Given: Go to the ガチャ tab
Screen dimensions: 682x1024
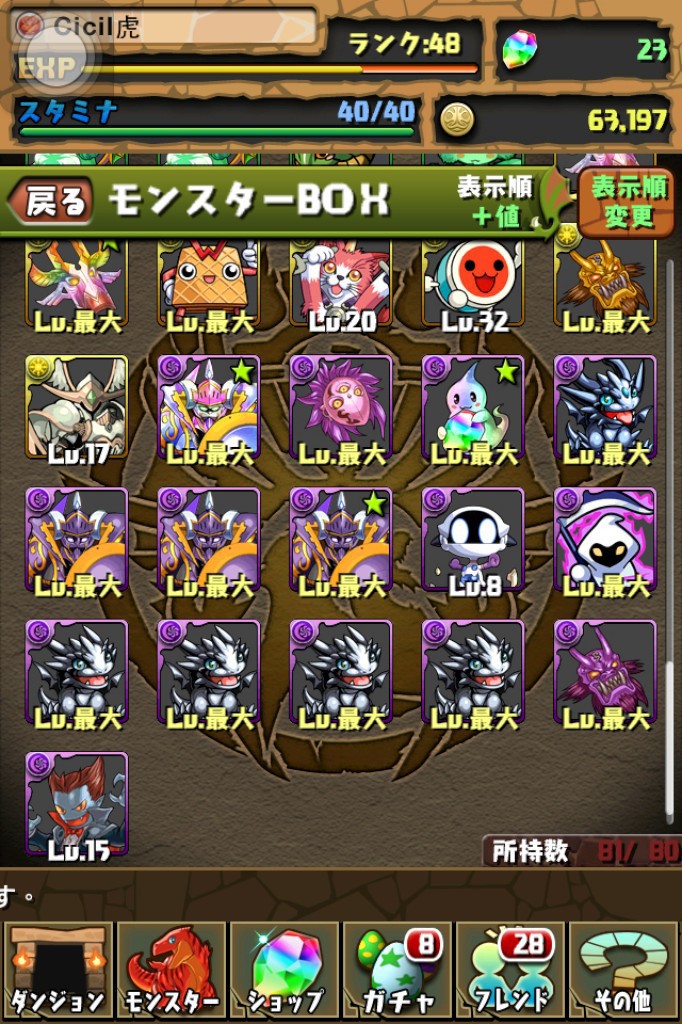Looking at the screenshot, I should click(398, 971).
